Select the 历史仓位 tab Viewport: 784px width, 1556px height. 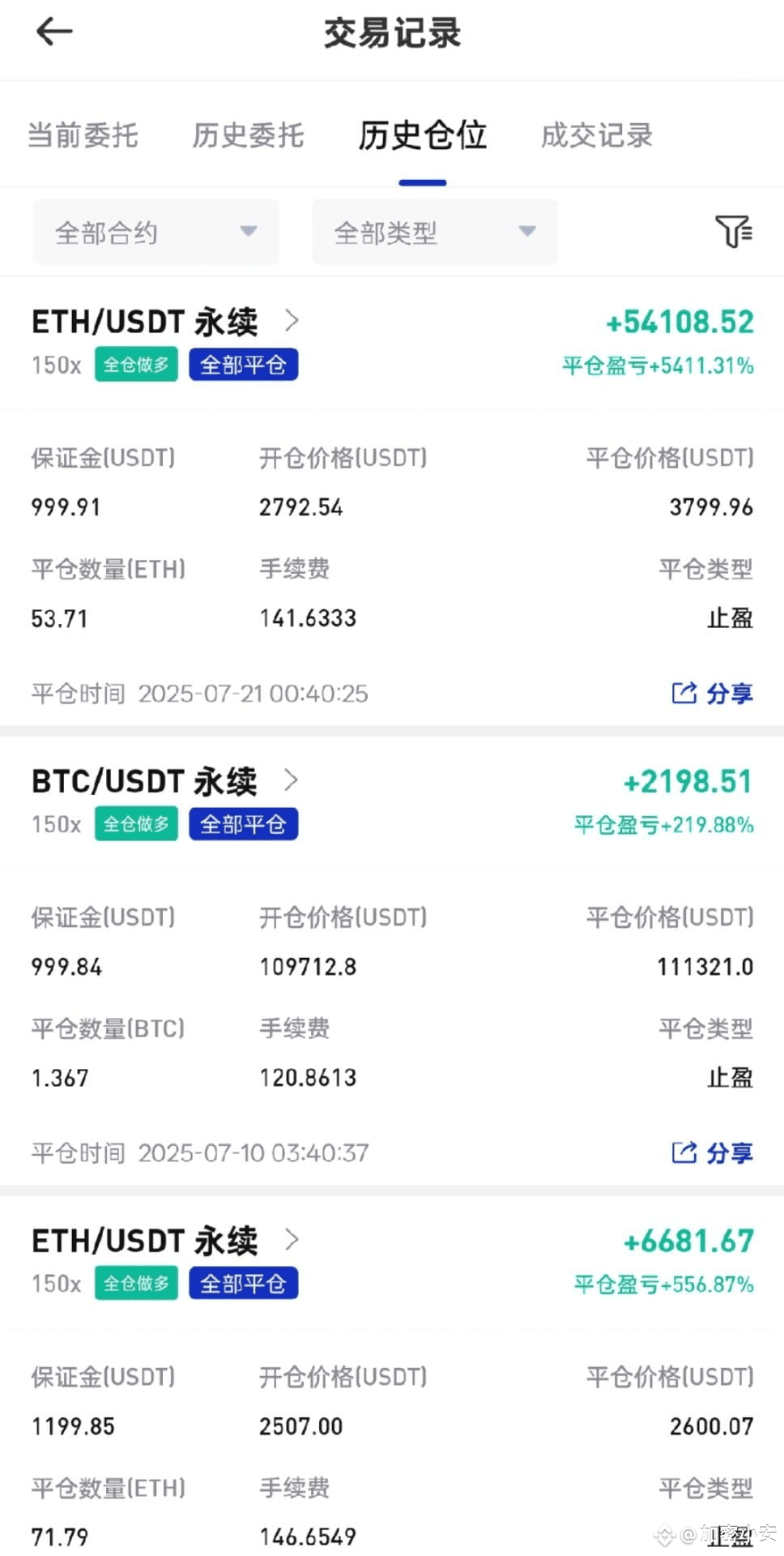click(x=422, y=135)
